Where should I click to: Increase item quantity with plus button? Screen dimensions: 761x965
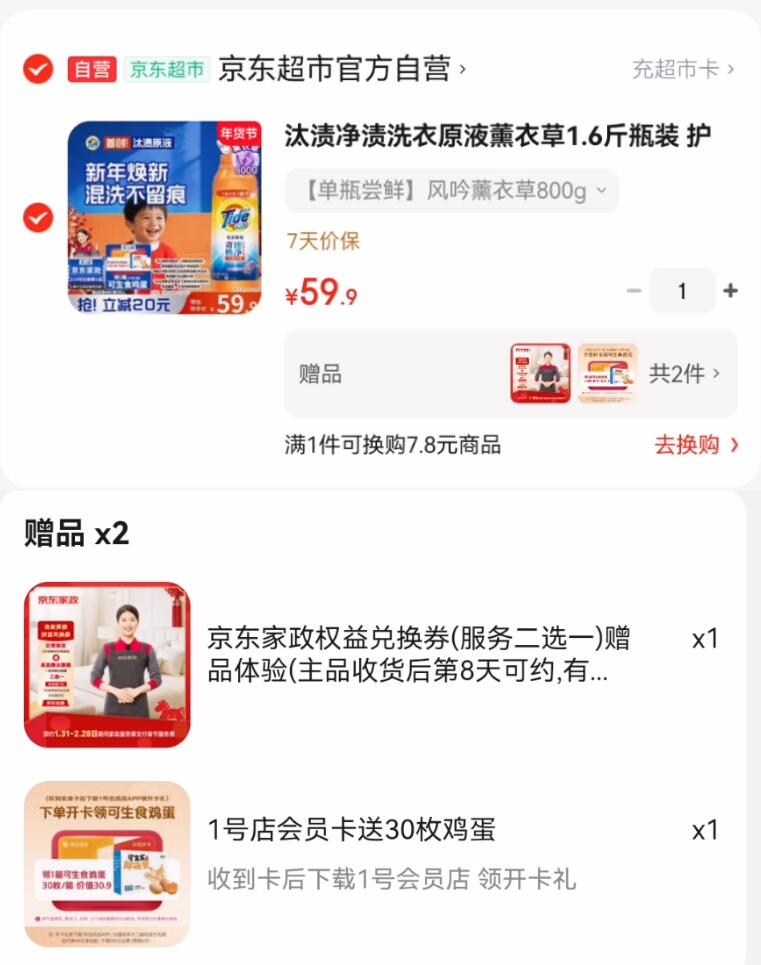point(730,291)
